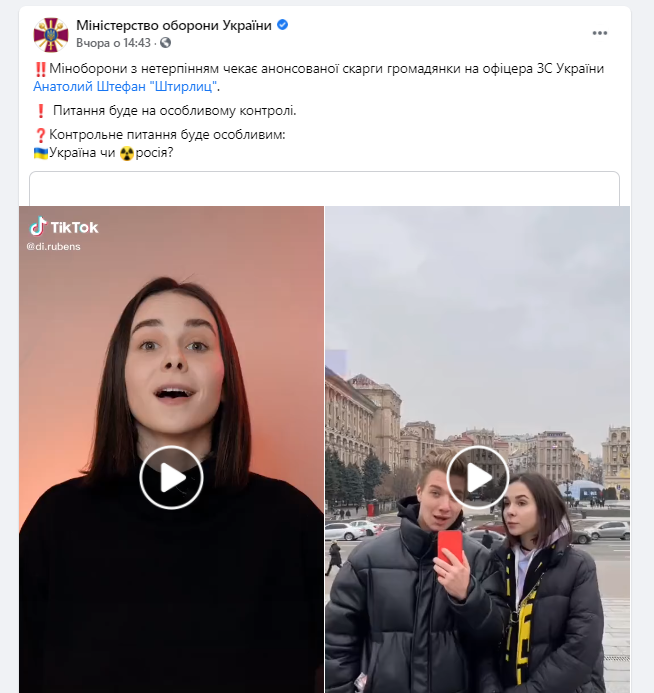Play the TikTok video by di.rubens
654x693 pixels.
pos(171,477)
